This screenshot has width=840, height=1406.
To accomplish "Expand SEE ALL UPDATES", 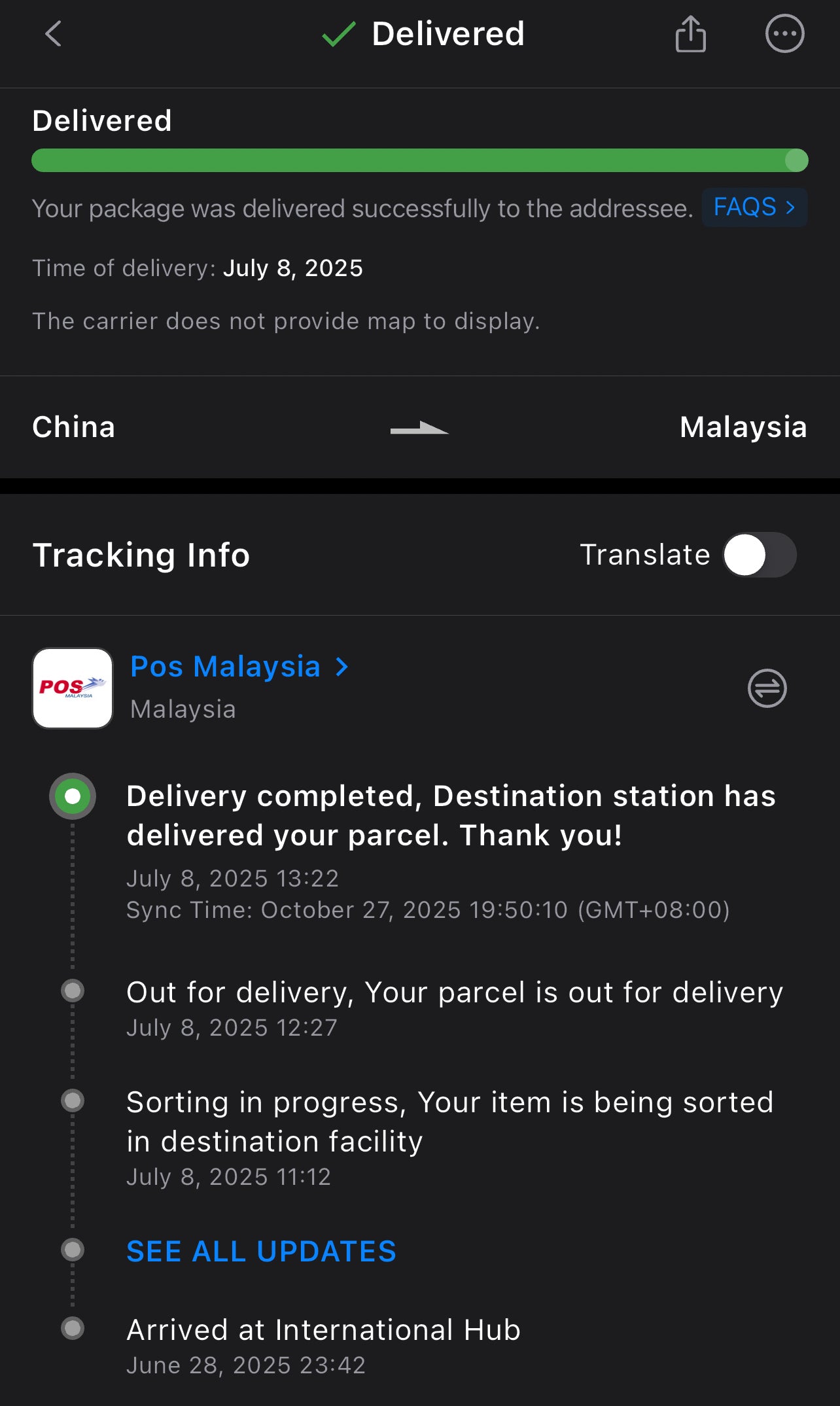I will click(261, 1252).
